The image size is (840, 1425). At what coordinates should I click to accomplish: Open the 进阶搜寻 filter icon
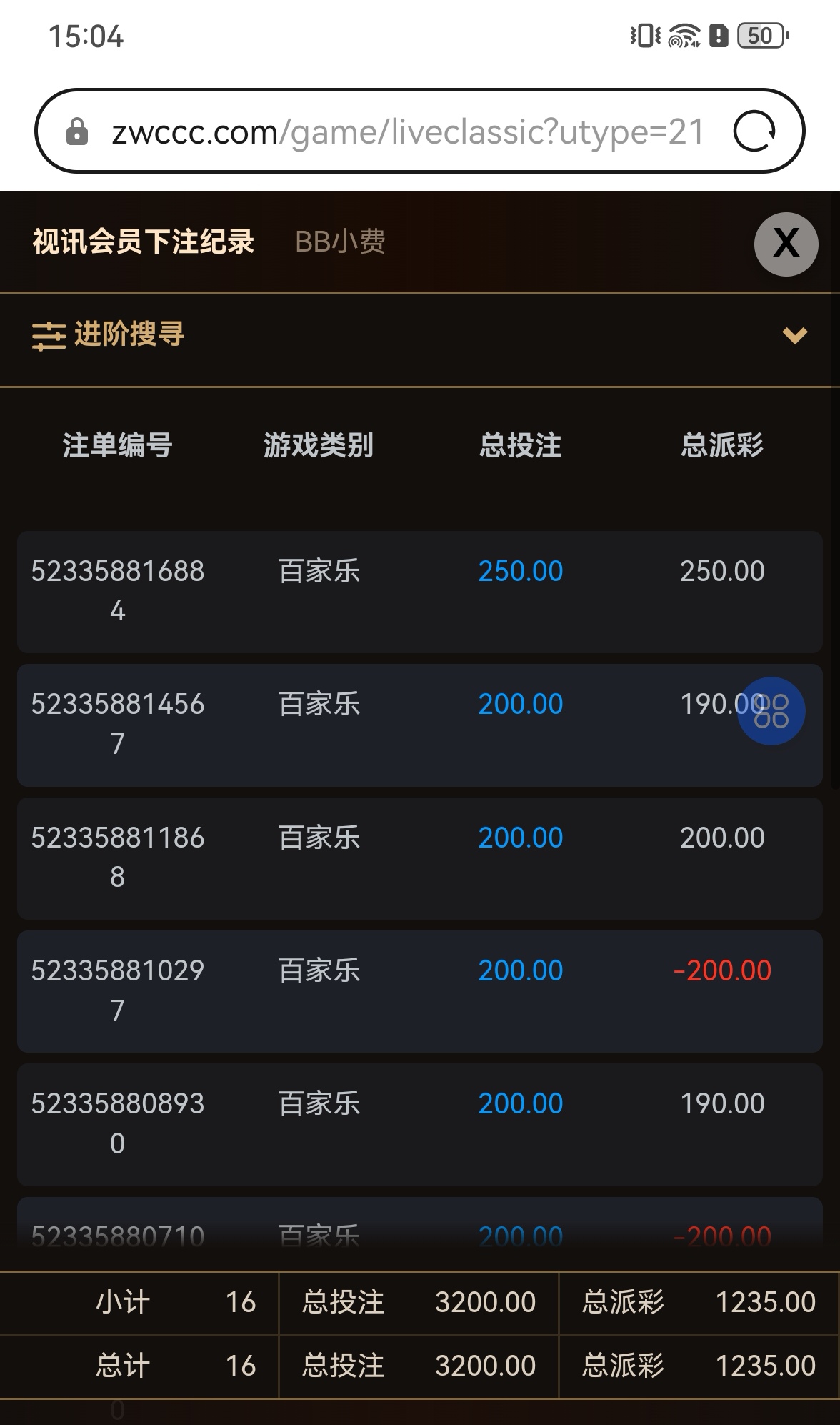coord(49,337)
